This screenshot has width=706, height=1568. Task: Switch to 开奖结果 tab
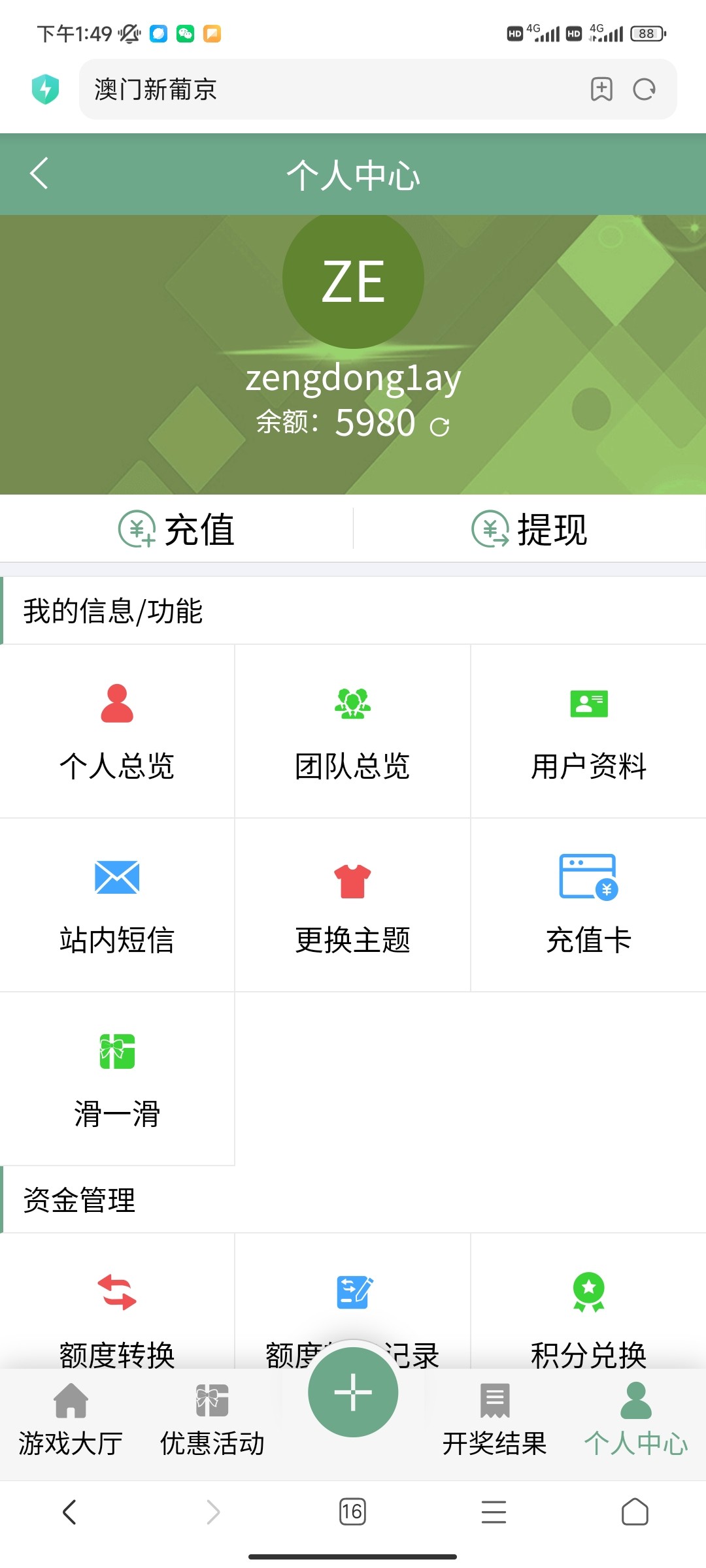click(494, 1419)
